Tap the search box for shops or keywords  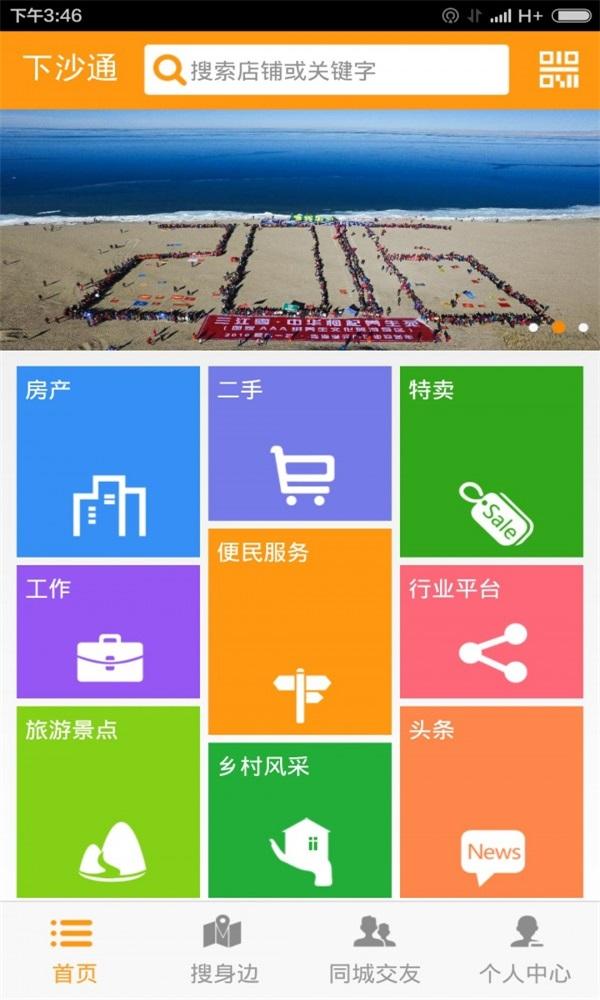[x=326, y=70]
